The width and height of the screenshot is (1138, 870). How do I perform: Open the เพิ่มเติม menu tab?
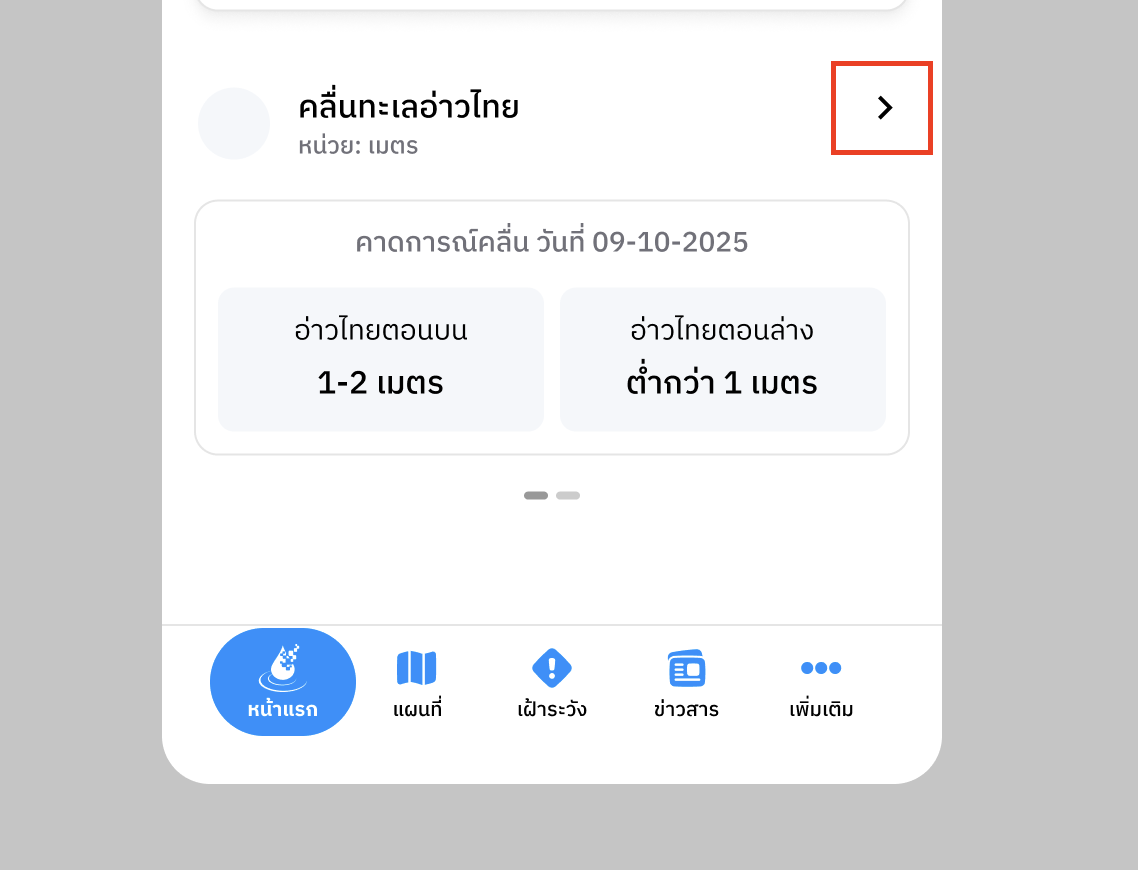tap(821, 683)
